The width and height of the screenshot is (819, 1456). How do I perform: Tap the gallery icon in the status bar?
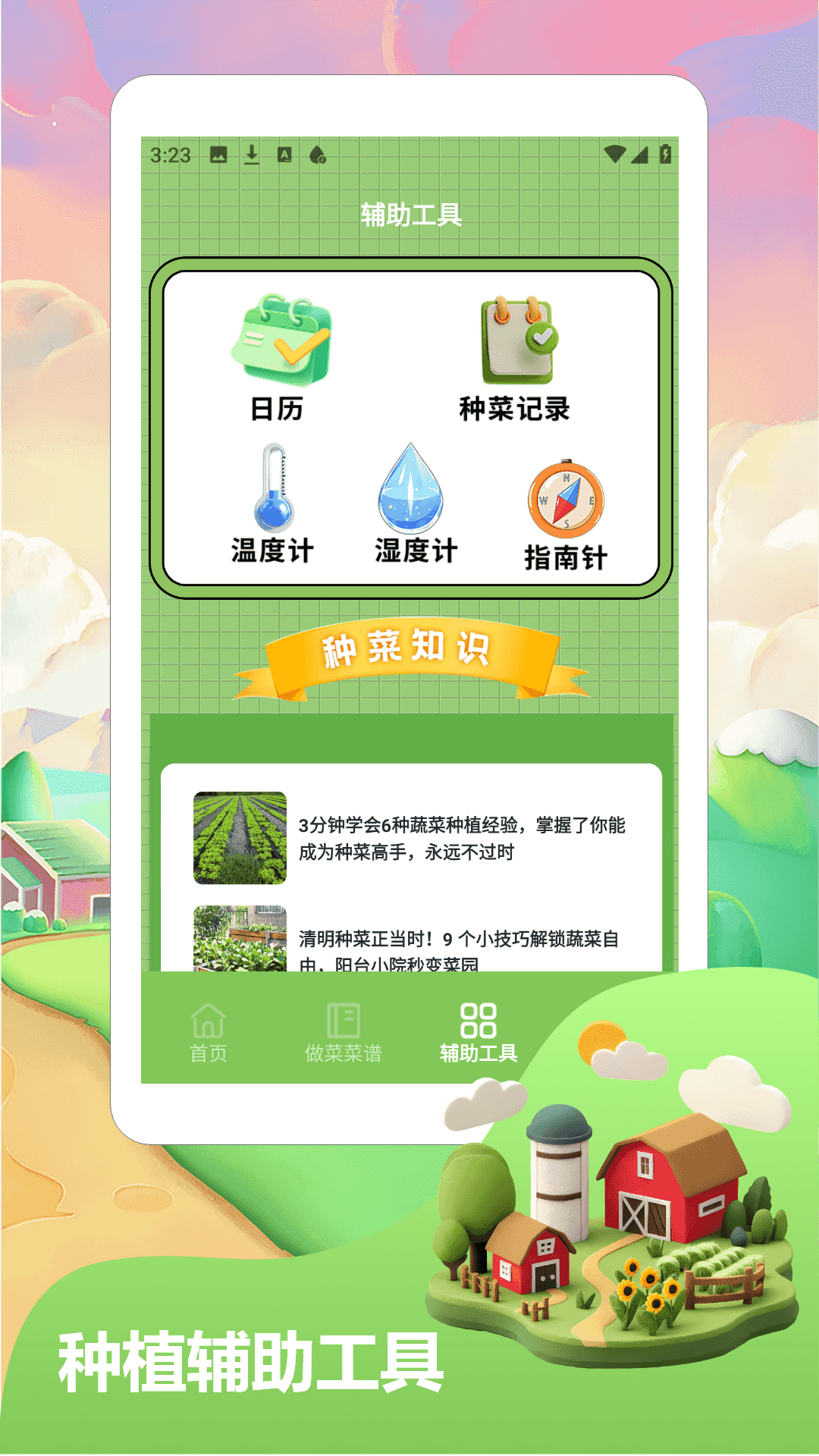pos(217,154)
